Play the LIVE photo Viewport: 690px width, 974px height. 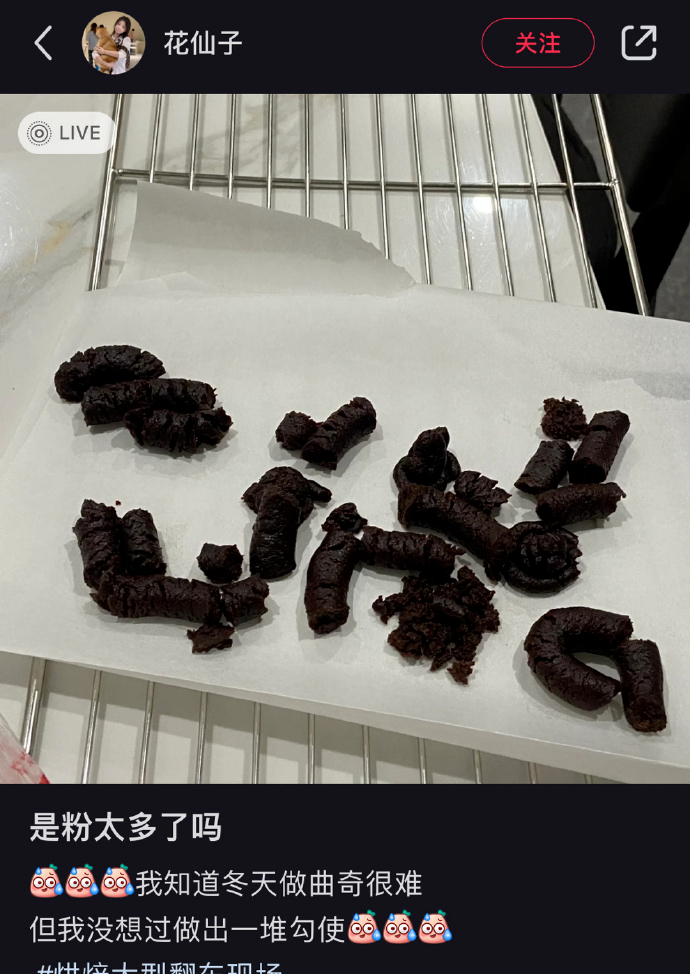pos(66,133)
